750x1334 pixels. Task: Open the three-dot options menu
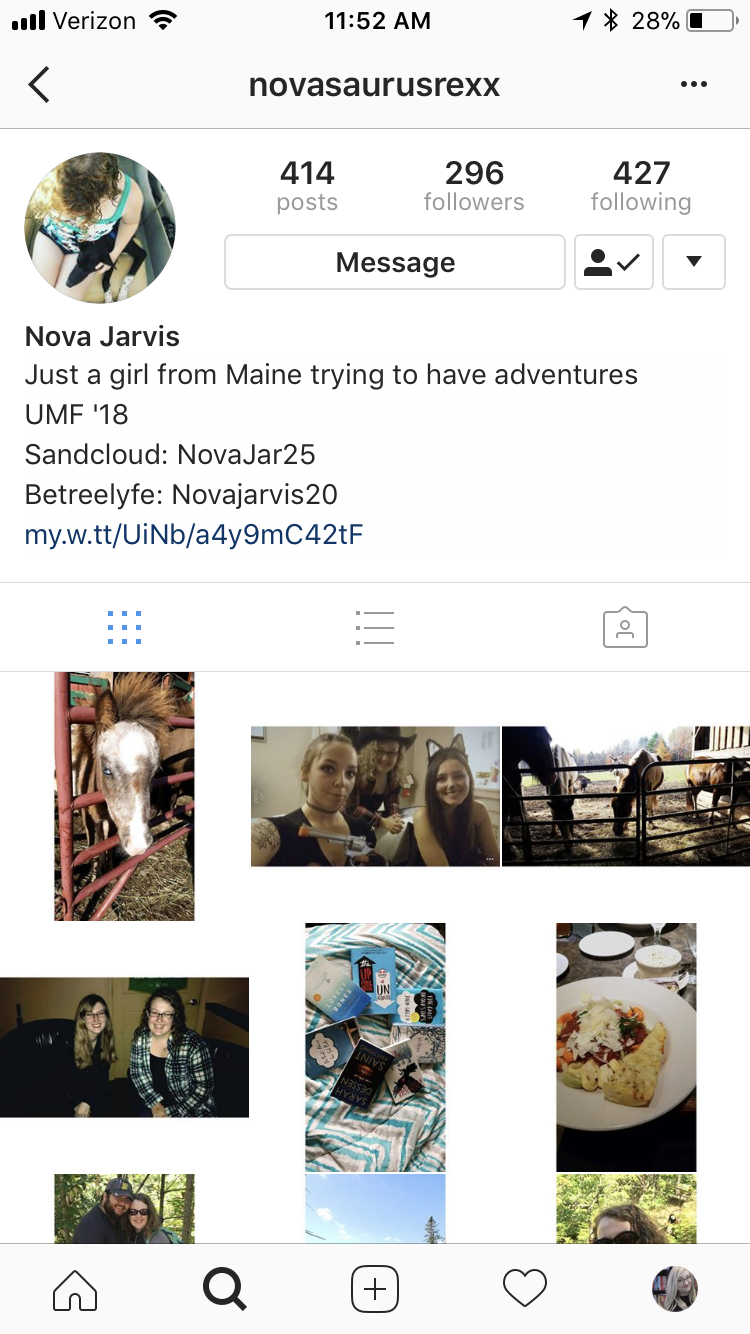693,85
